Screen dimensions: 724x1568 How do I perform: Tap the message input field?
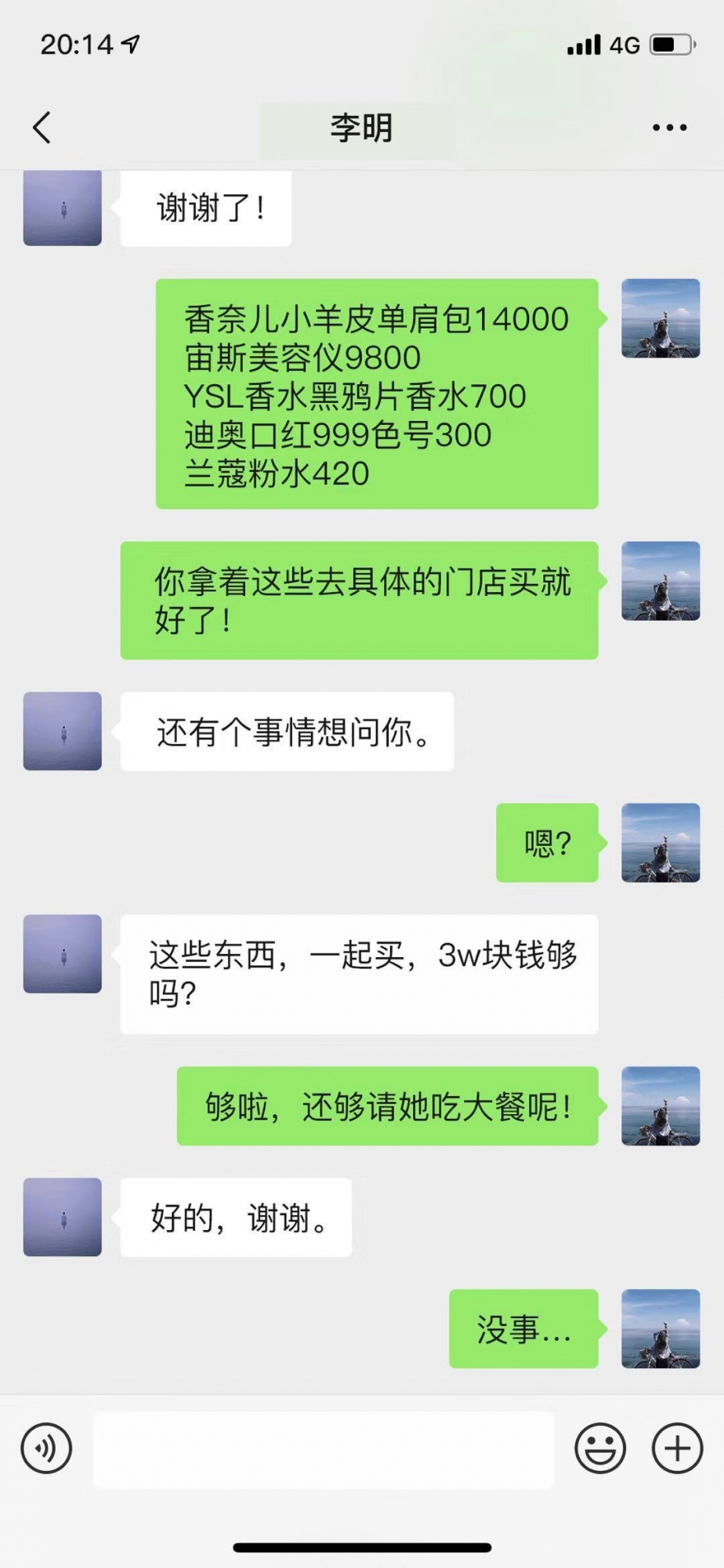(321, 1448)
